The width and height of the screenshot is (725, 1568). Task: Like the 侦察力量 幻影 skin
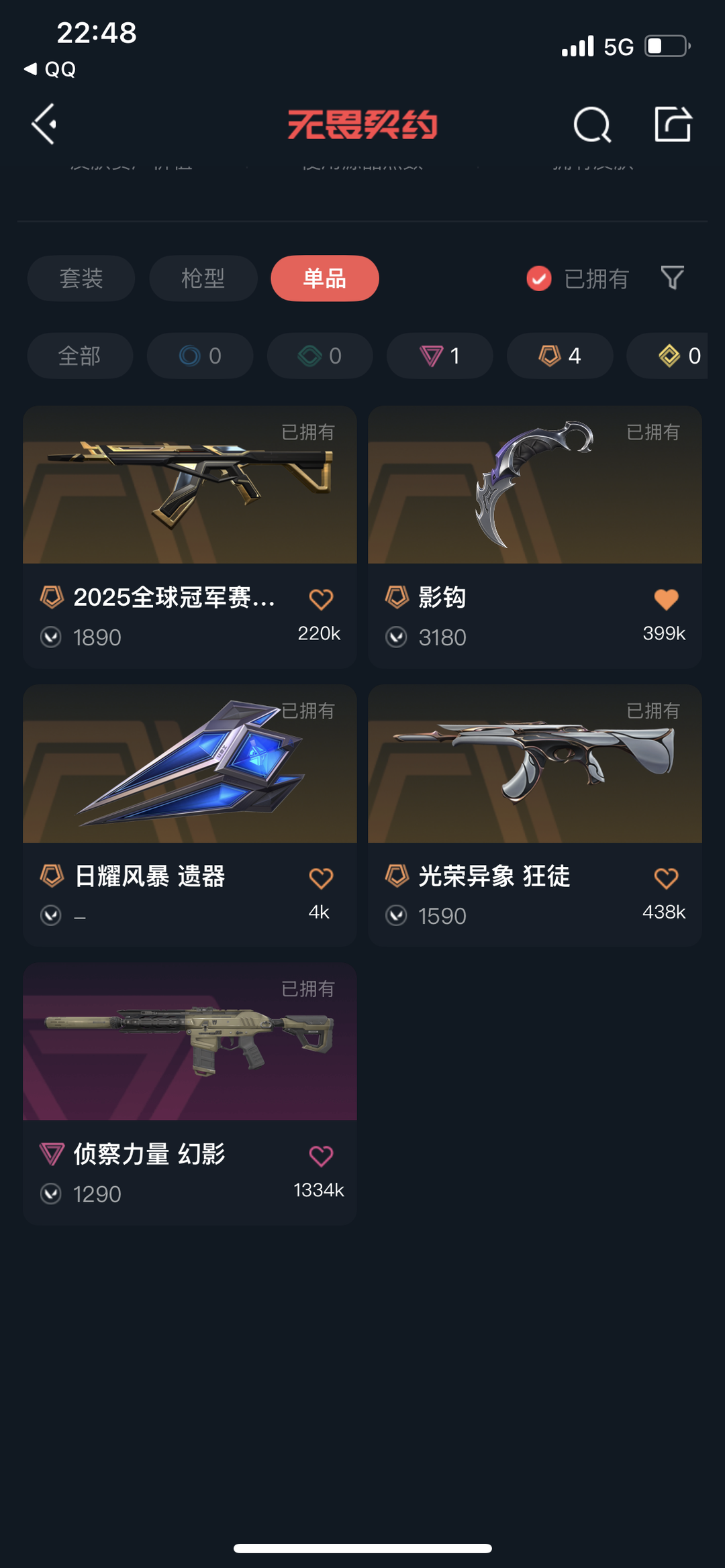pyautogui.click(x=321, y=1156)
